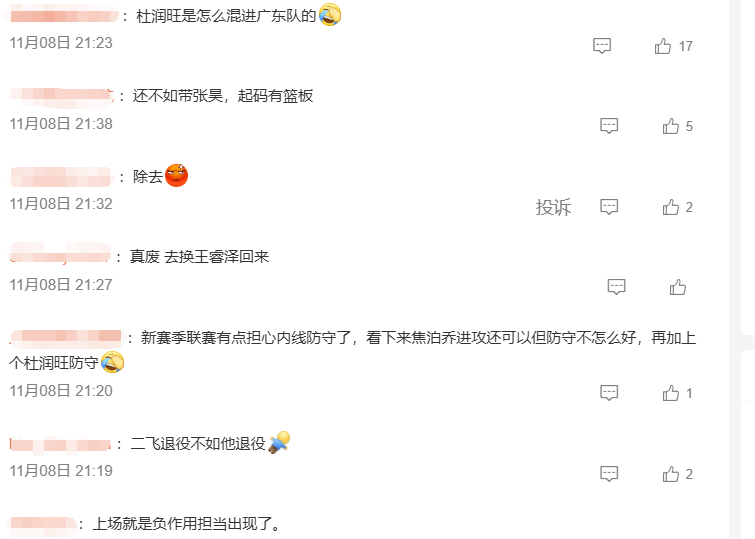Like the comment "杜润旺是怎么混进广东队的"
The width and height of the screenshot is (755, 539).
tap(663, 46)
